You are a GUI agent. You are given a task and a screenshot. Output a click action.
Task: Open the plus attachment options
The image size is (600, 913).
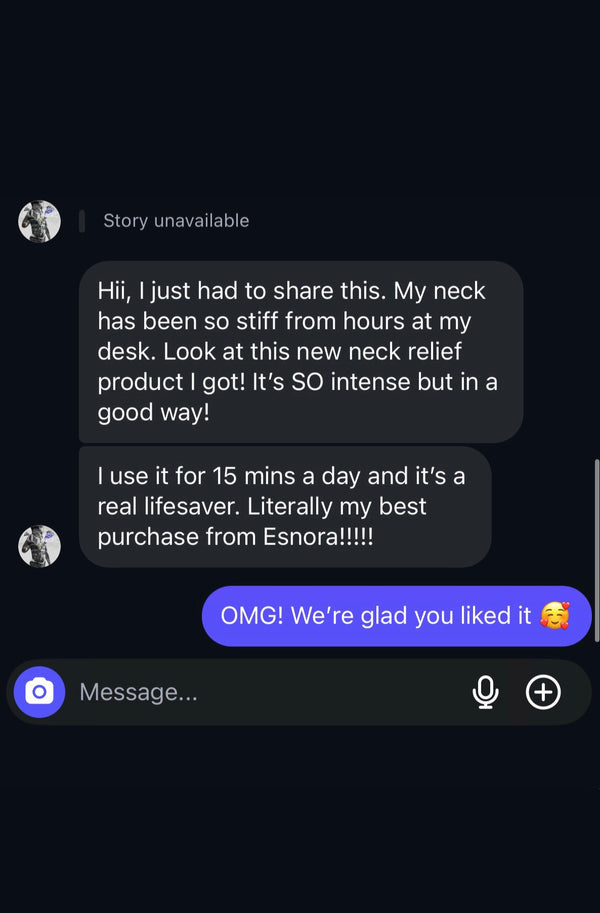pyautogui.click(x=544, y=692)
